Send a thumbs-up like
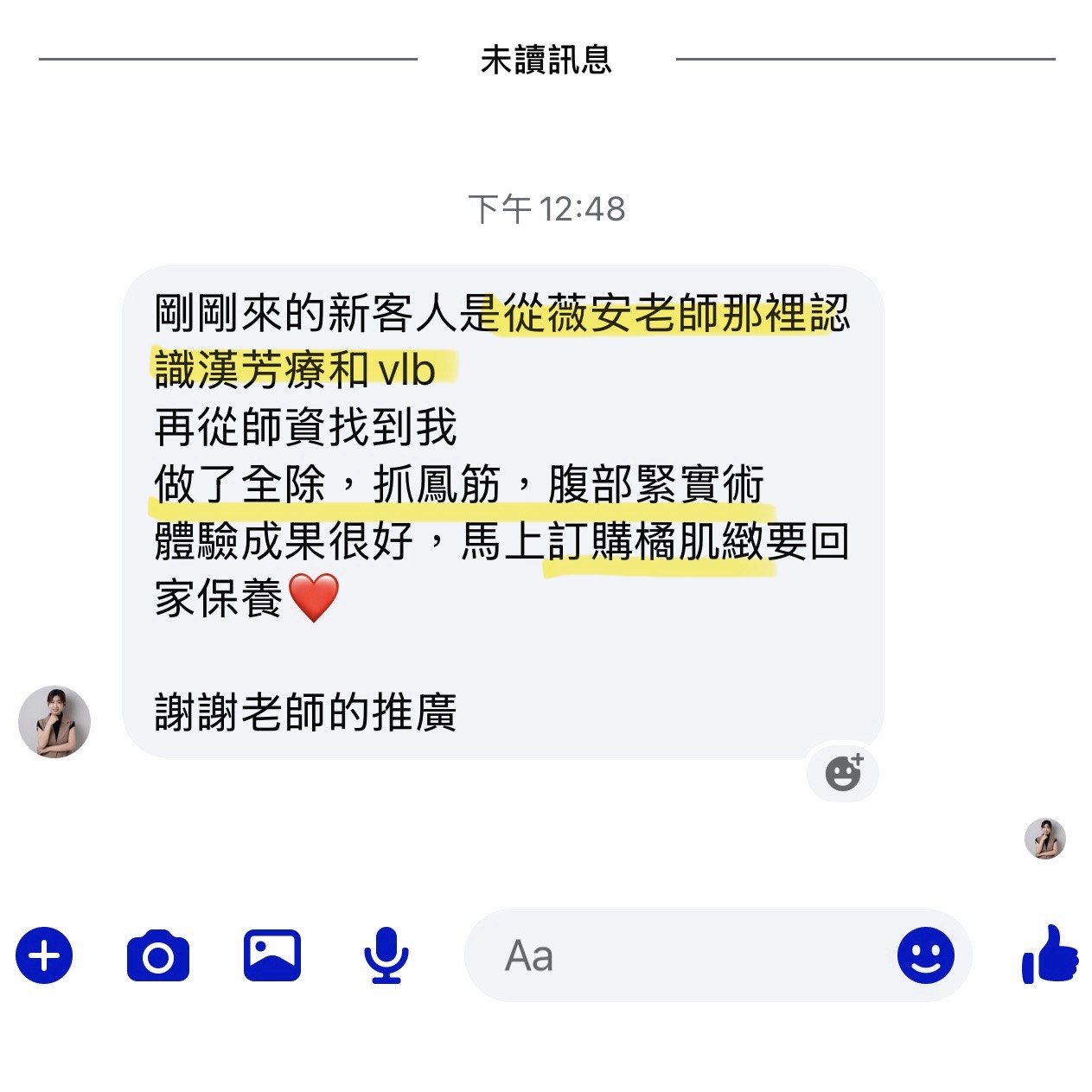 1050,955
